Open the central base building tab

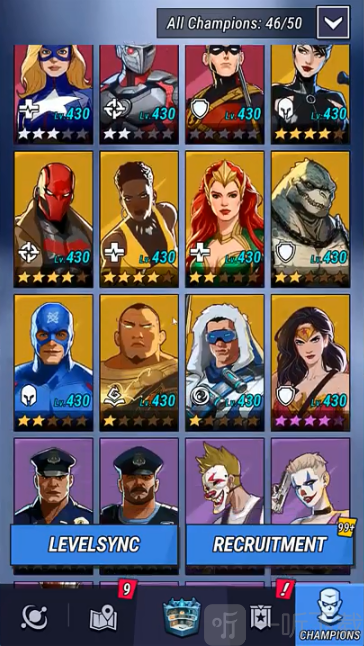tap(182, 616)
